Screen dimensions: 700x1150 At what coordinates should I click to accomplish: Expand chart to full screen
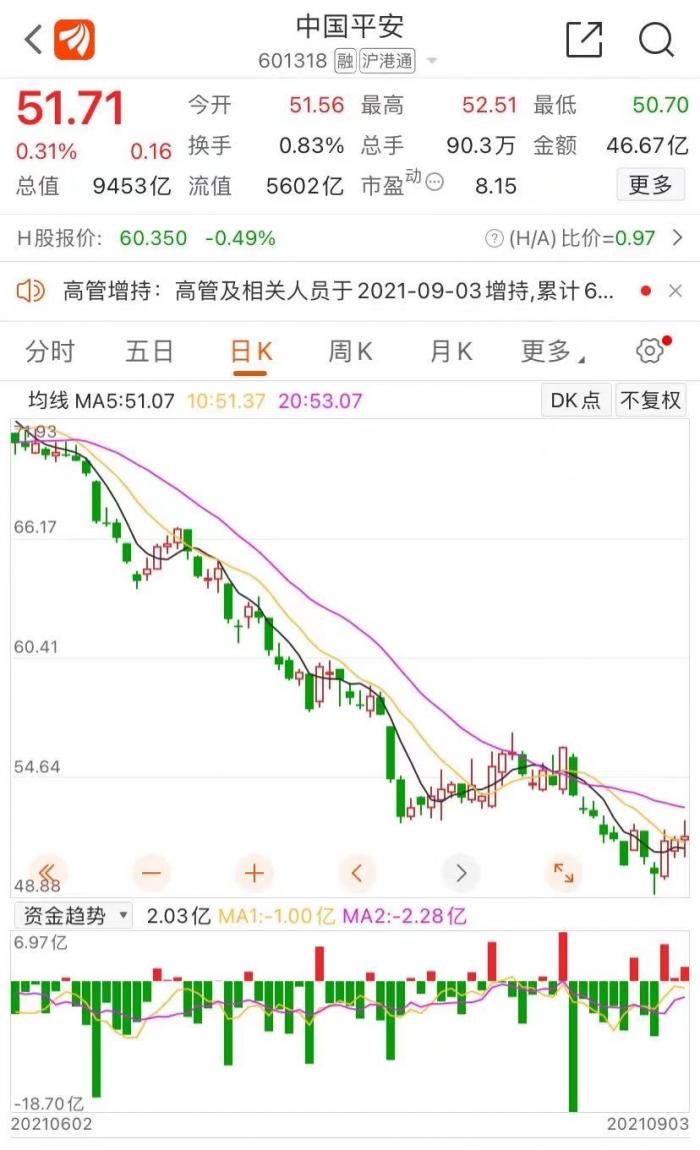pyautogui.click(x=564, y=873)
